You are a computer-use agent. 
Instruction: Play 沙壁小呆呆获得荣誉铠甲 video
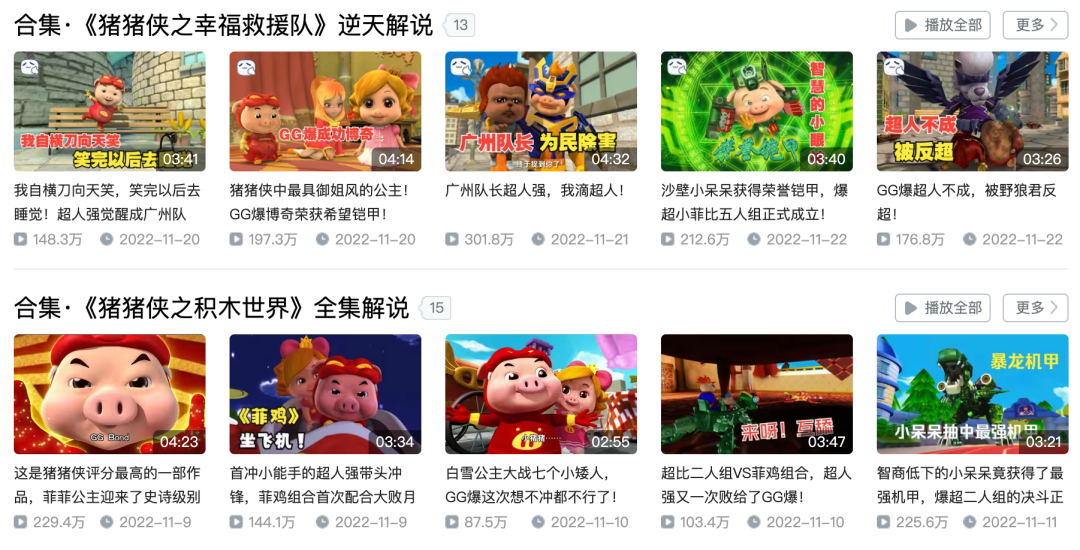[757, 112]
